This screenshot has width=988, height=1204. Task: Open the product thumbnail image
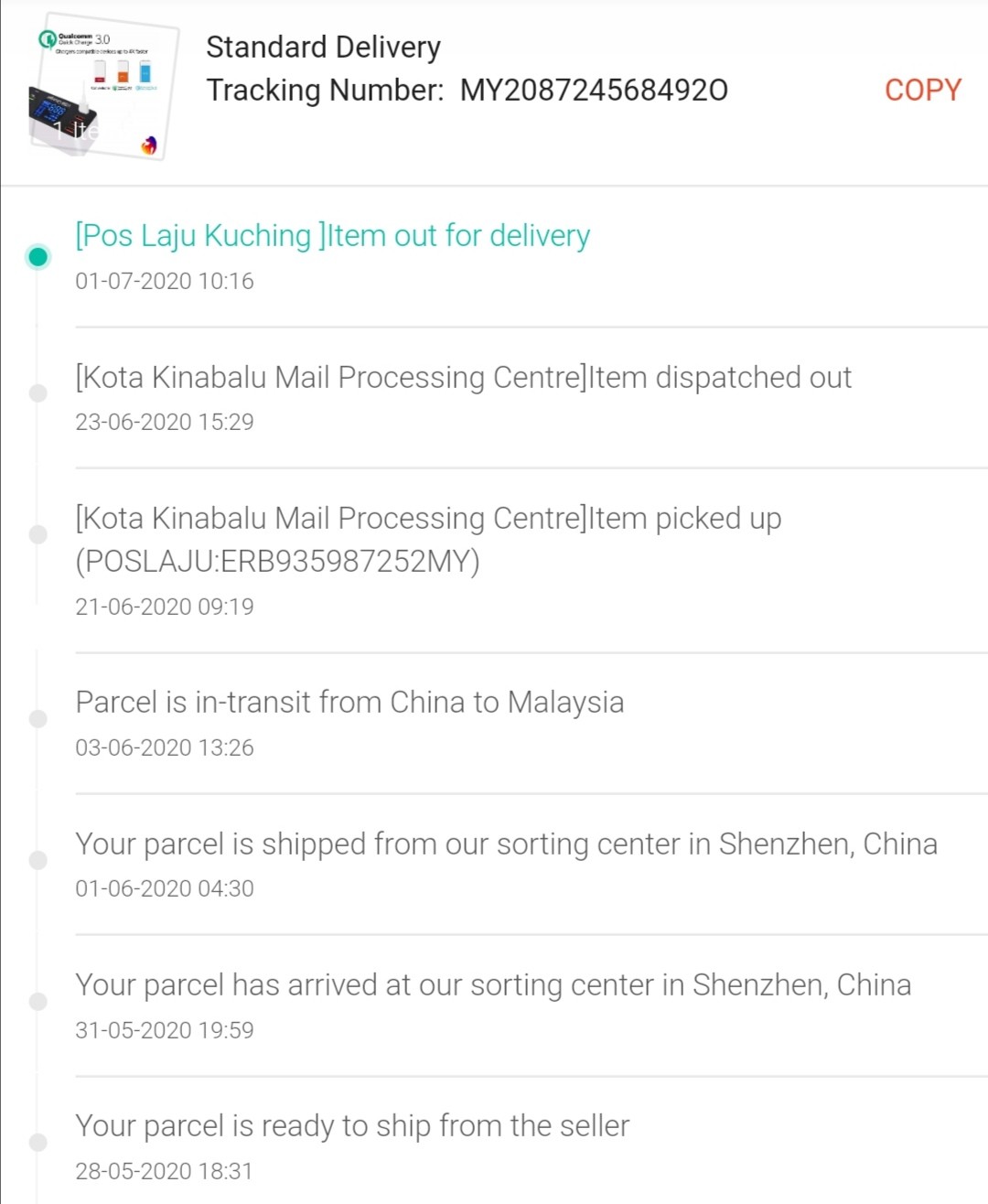pos(102,88)
